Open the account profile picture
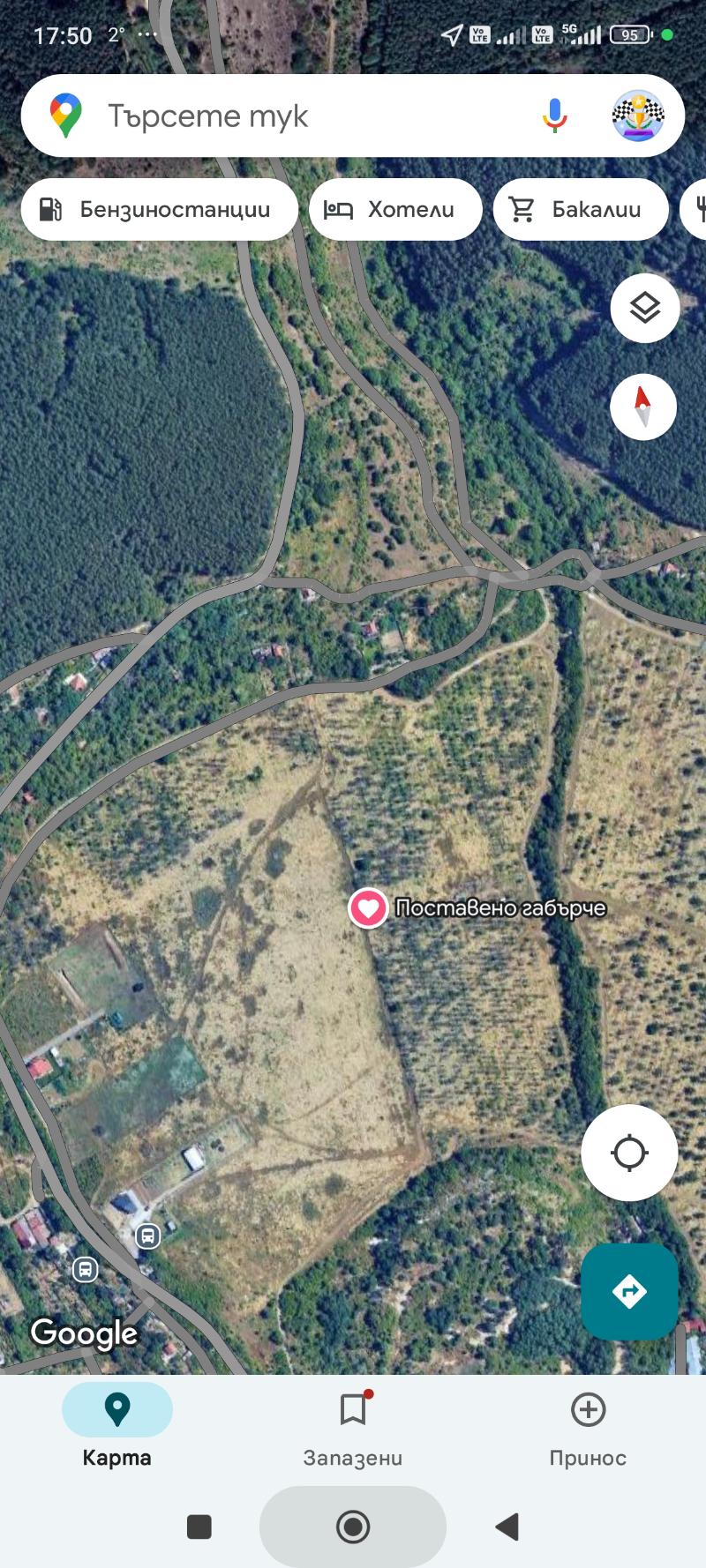Screen dimensions: 706x1568 pos(637,116)
